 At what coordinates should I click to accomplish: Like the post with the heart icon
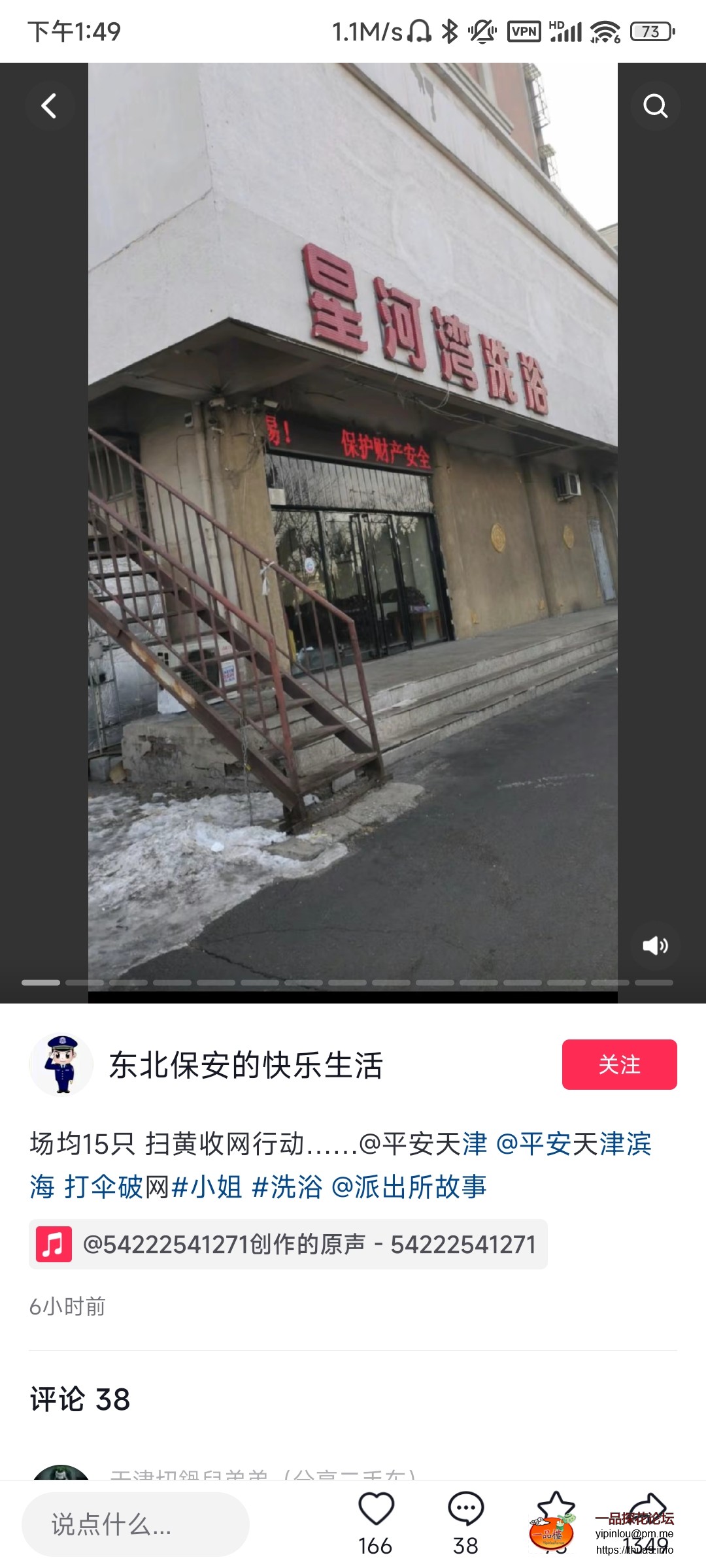click(376, 1511)
